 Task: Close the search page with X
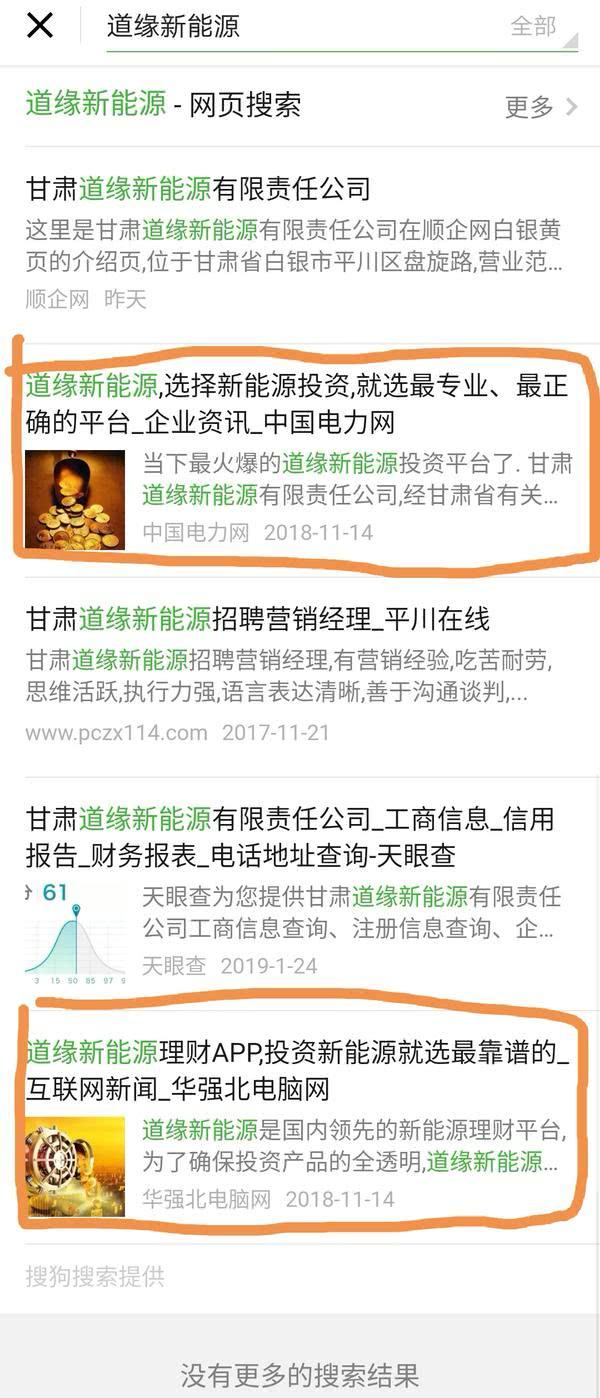click(40, 25)
